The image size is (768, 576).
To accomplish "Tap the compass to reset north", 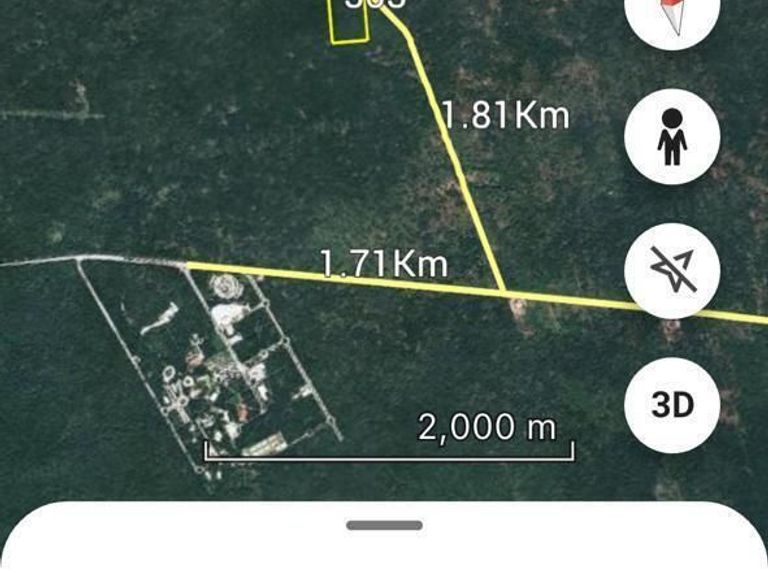I will (x=672, y=14).
